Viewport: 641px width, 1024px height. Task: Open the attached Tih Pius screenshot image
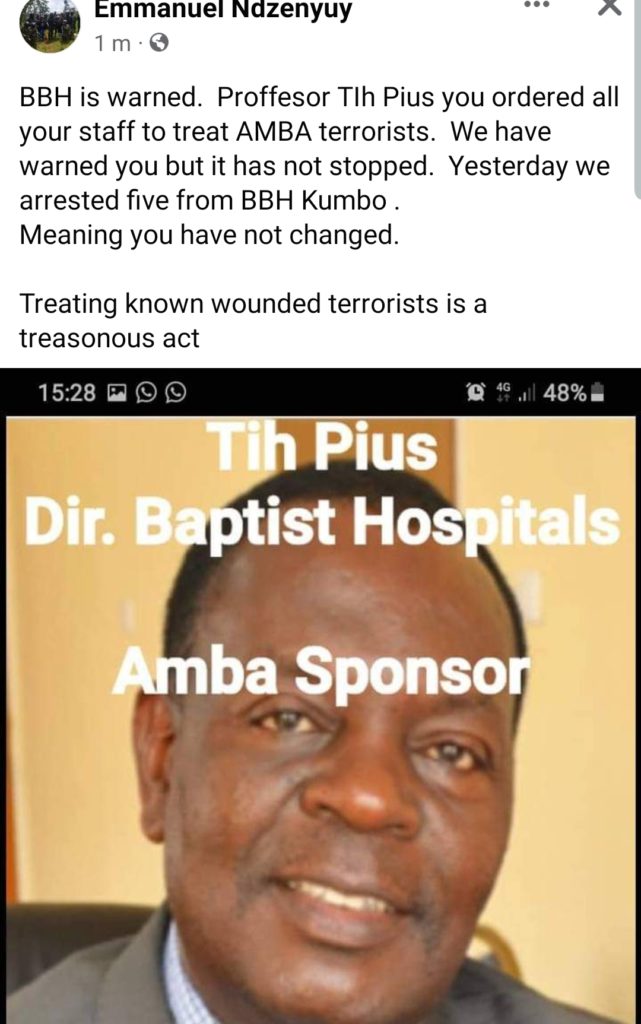tap(320, 700)
